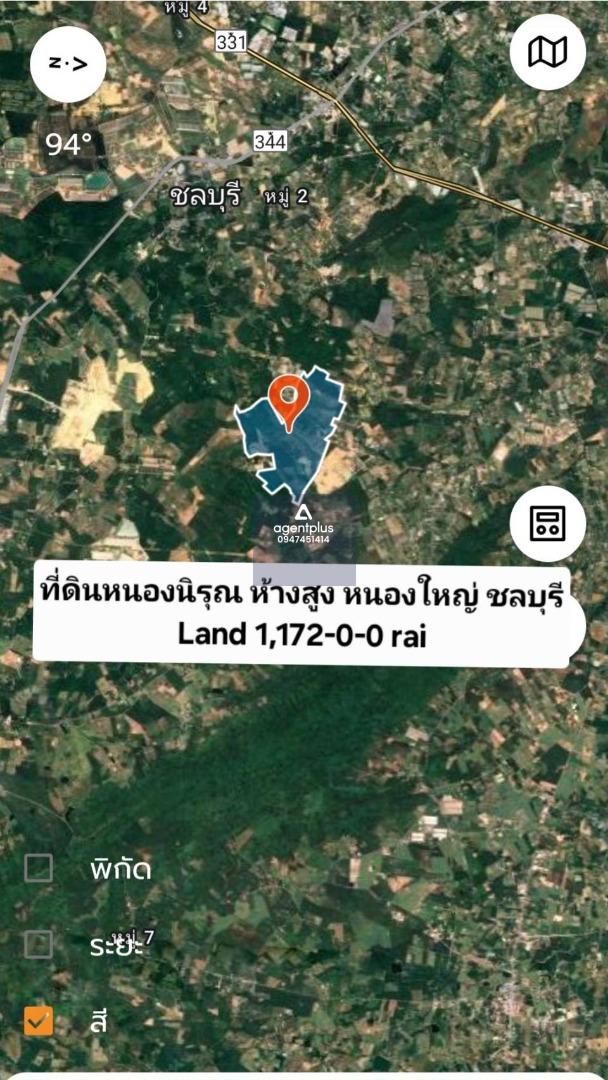Viewport: 608px width, 1080px height.
Task: Open the map layers button
Action: [x=547, y=52]
